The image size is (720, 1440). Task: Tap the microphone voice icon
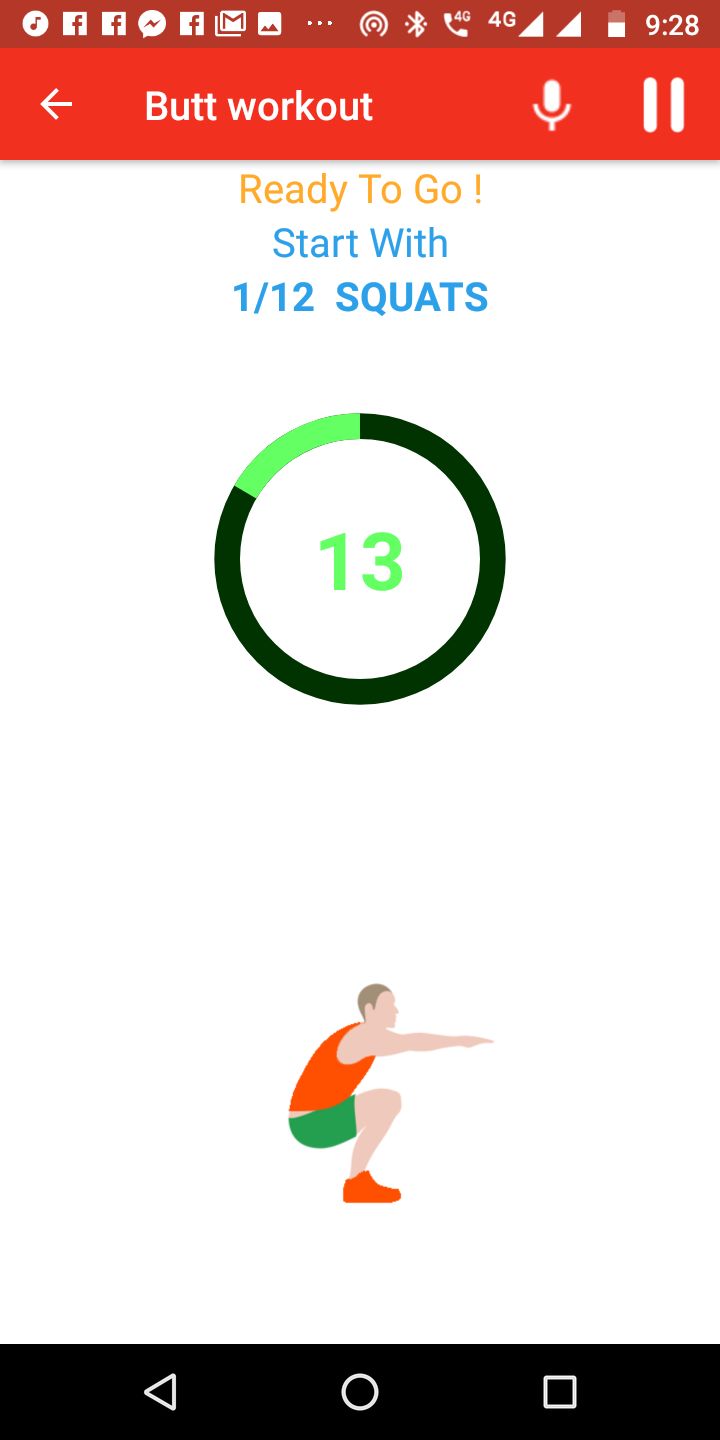click(551, 105)
